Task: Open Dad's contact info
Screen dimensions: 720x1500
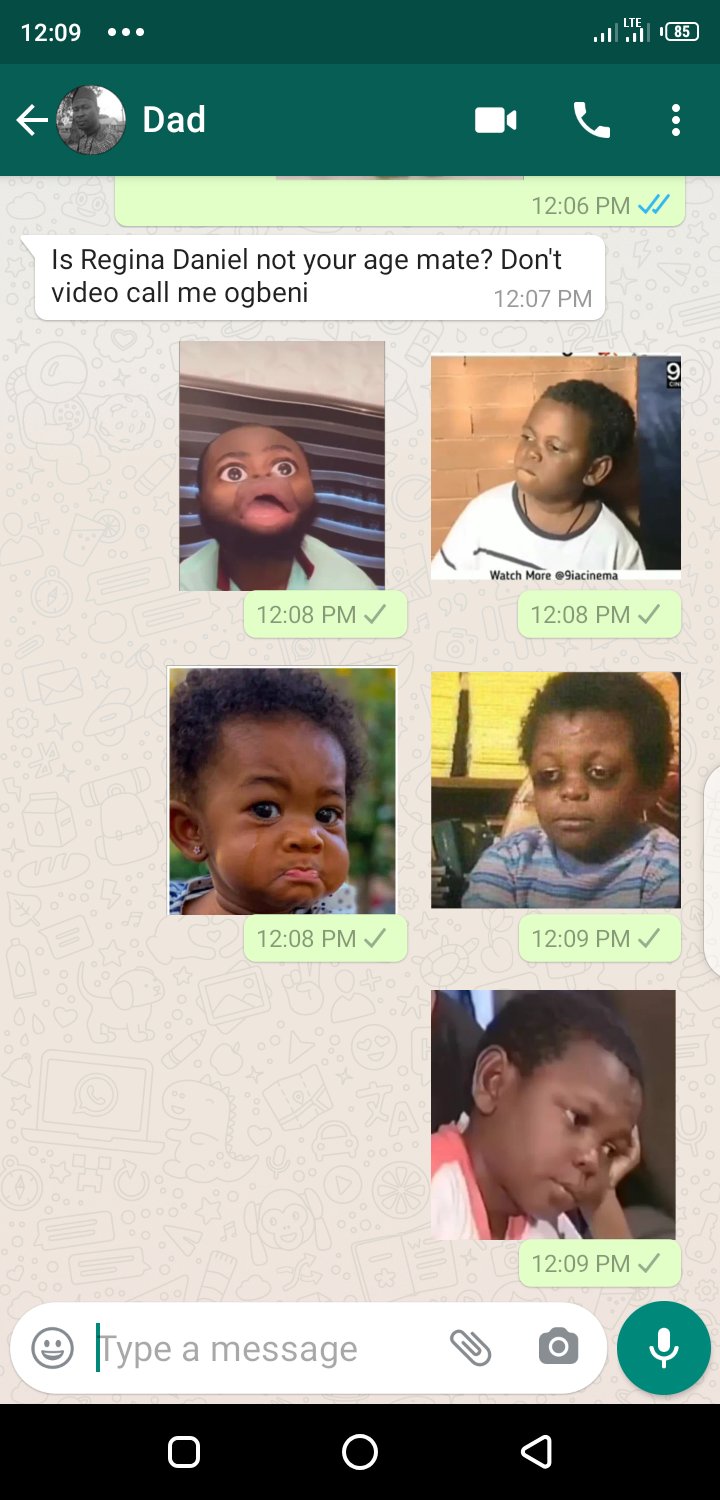Action: 174,120
